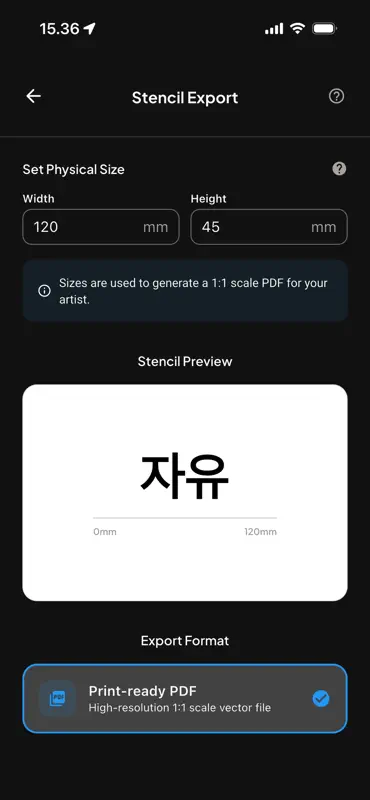The width and height of the screenshot is (370, 800).
Task: Go back using the arrow icon
Action: [x=34, y=96]
